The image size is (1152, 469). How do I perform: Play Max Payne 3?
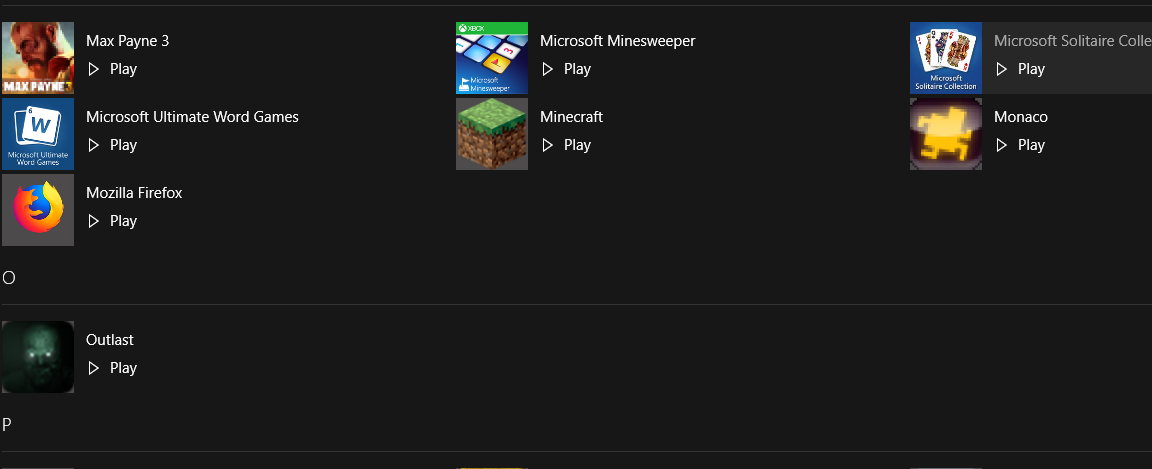[x=112, y=69]
